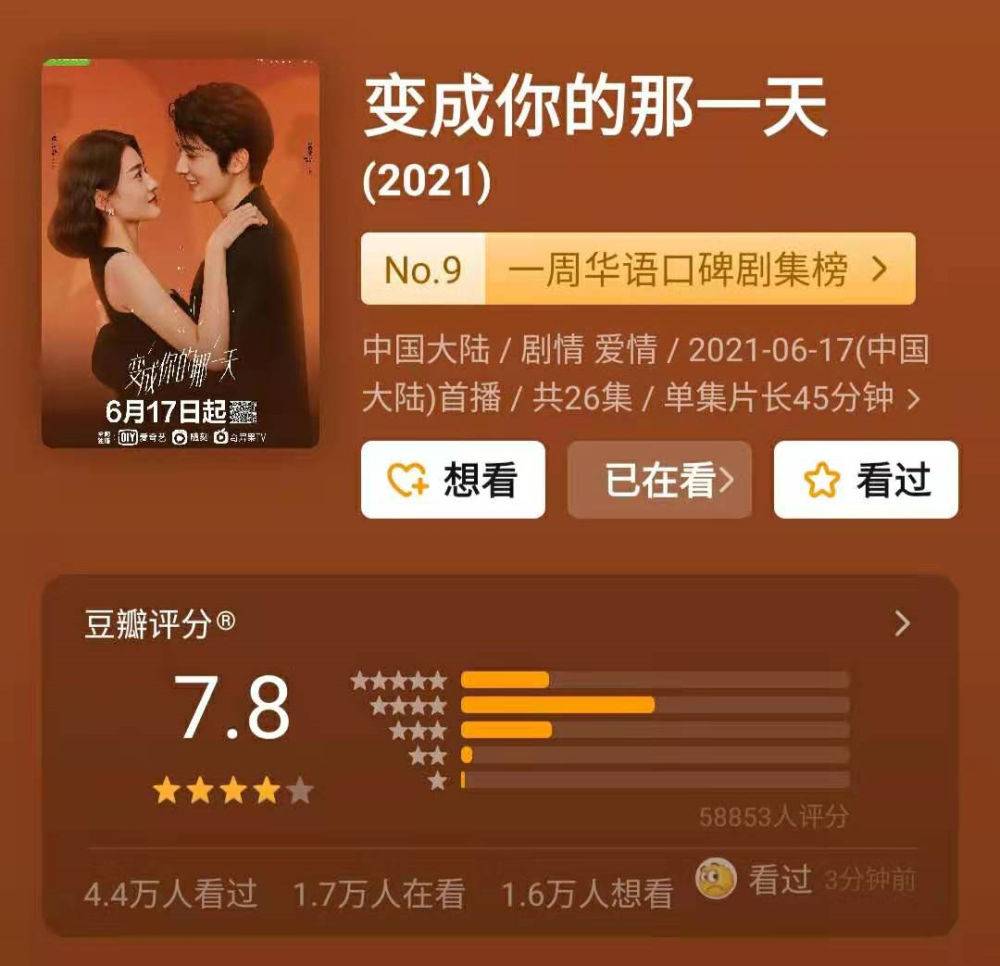Open the 豆瓣评分 rating details
Image resolution: width=1000 pixels, height=966 pixels.
click(x=901, y=624)
